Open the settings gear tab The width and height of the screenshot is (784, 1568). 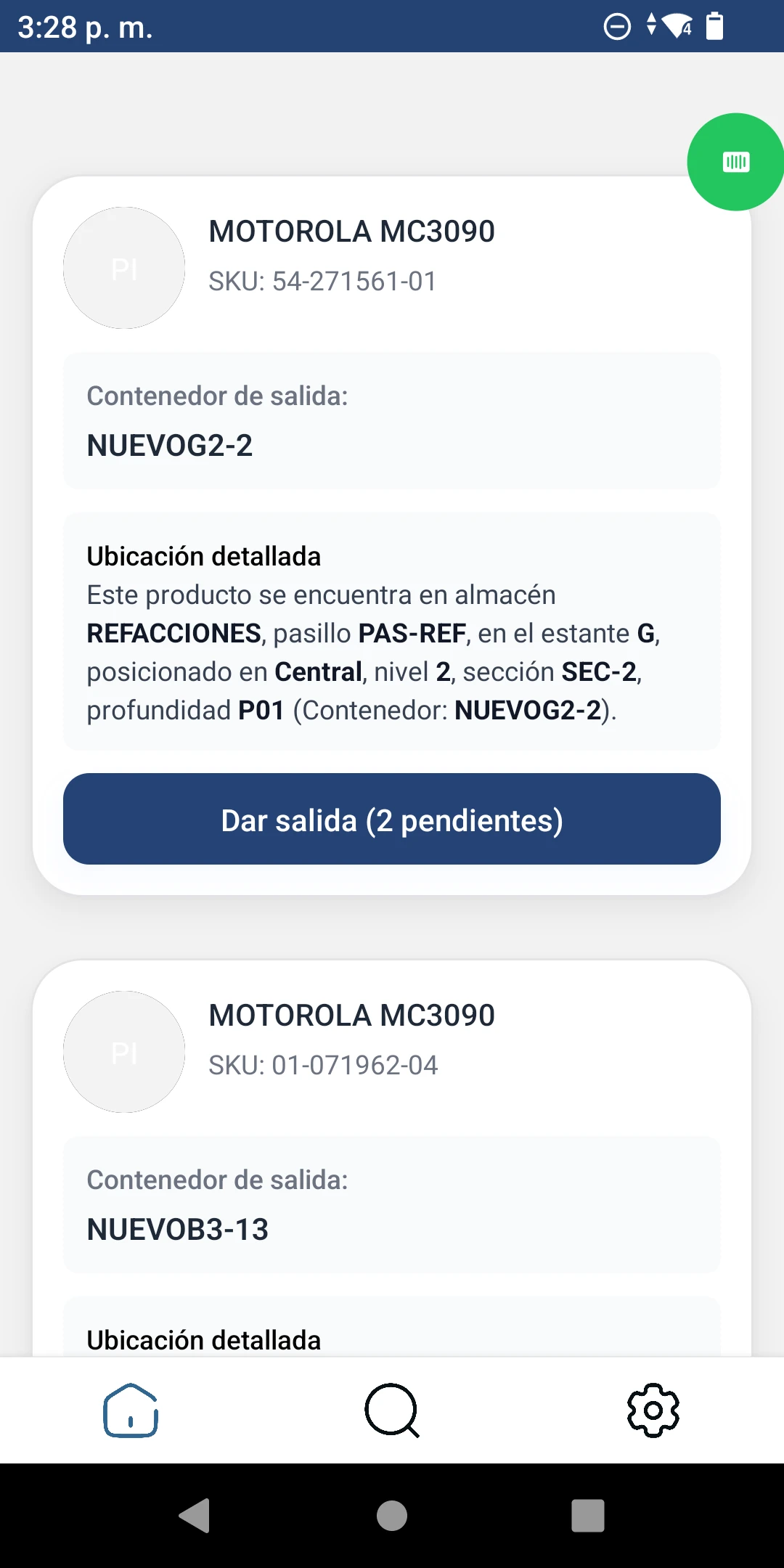coord(653,1410)
